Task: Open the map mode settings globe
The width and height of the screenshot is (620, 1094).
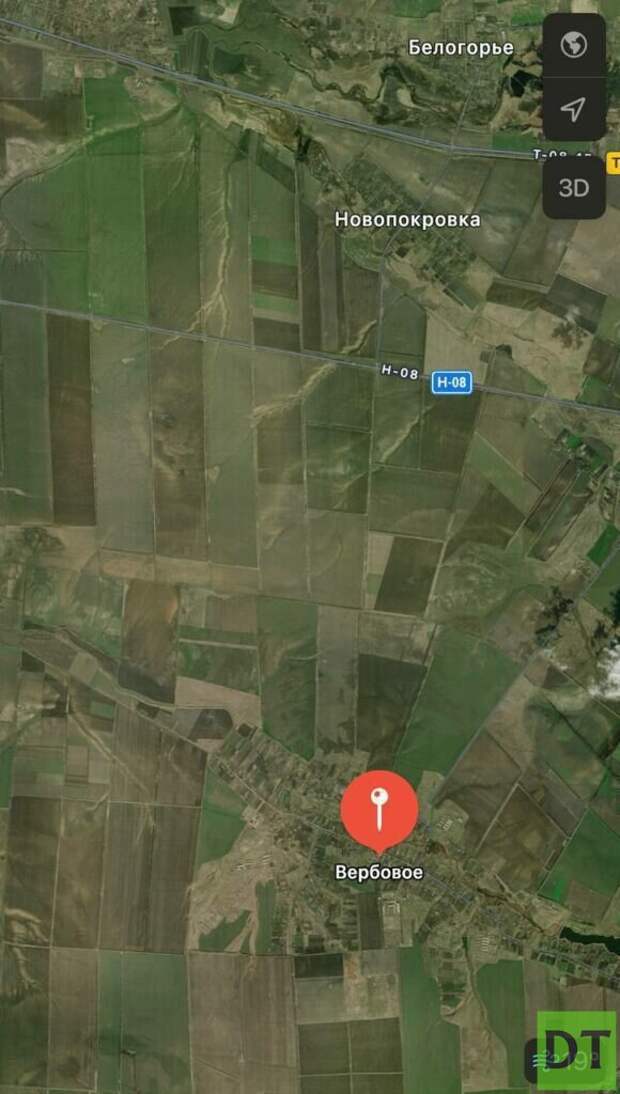Action: coord(573,45)
